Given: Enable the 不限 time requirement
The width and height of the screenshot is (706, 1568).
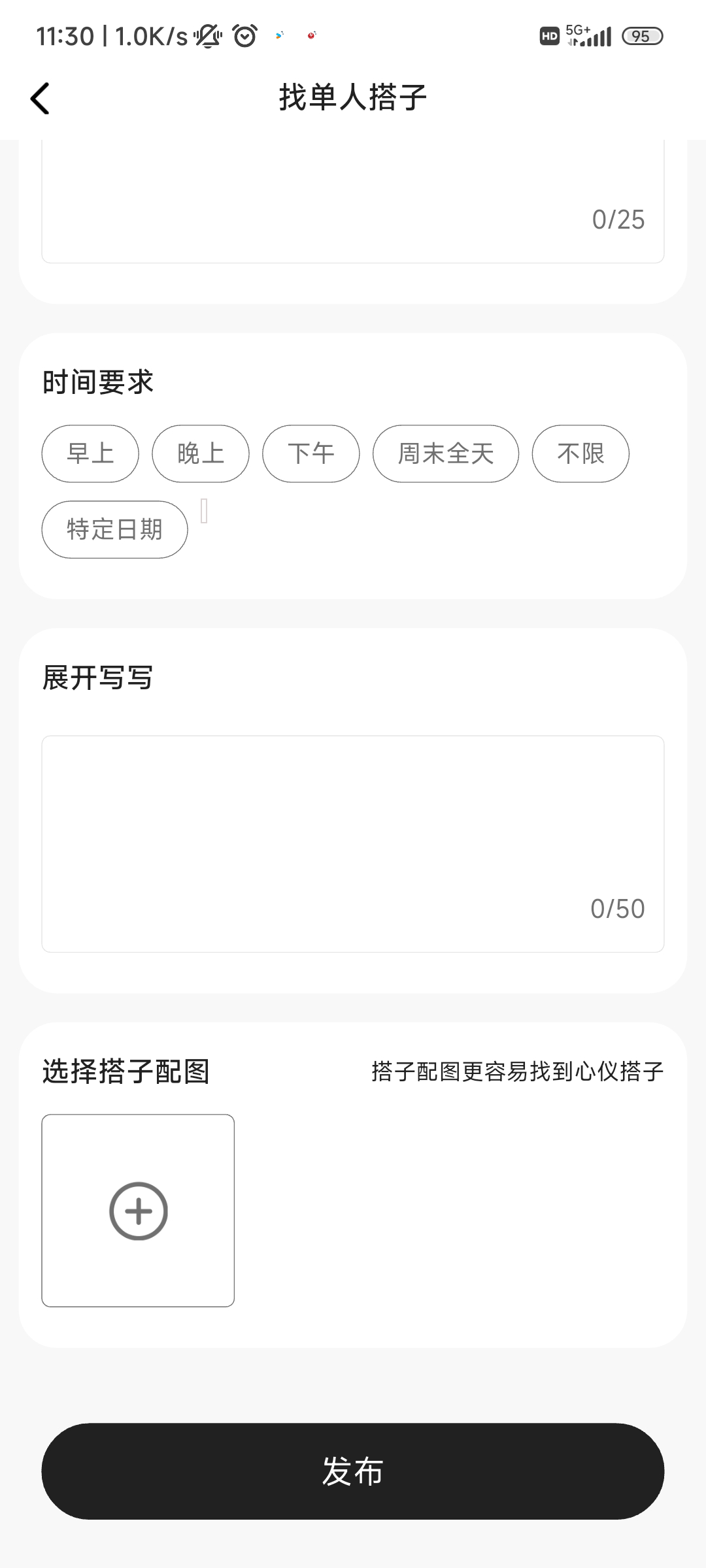Looking at the screenshot, I should 580,453.
